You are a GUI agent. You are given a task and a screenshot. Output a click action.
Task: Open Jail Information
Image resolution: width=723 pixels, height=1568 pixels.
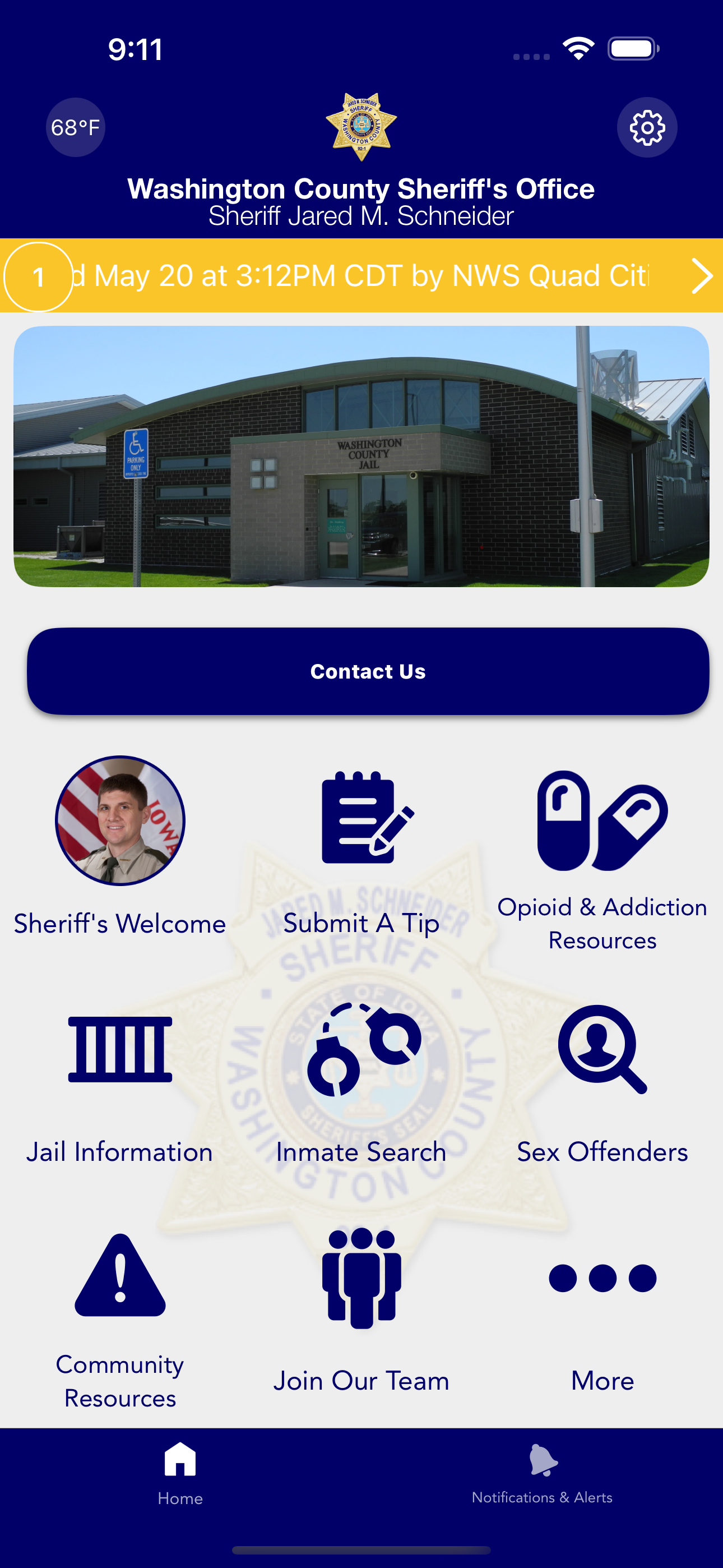click(x=120, y=1071)
